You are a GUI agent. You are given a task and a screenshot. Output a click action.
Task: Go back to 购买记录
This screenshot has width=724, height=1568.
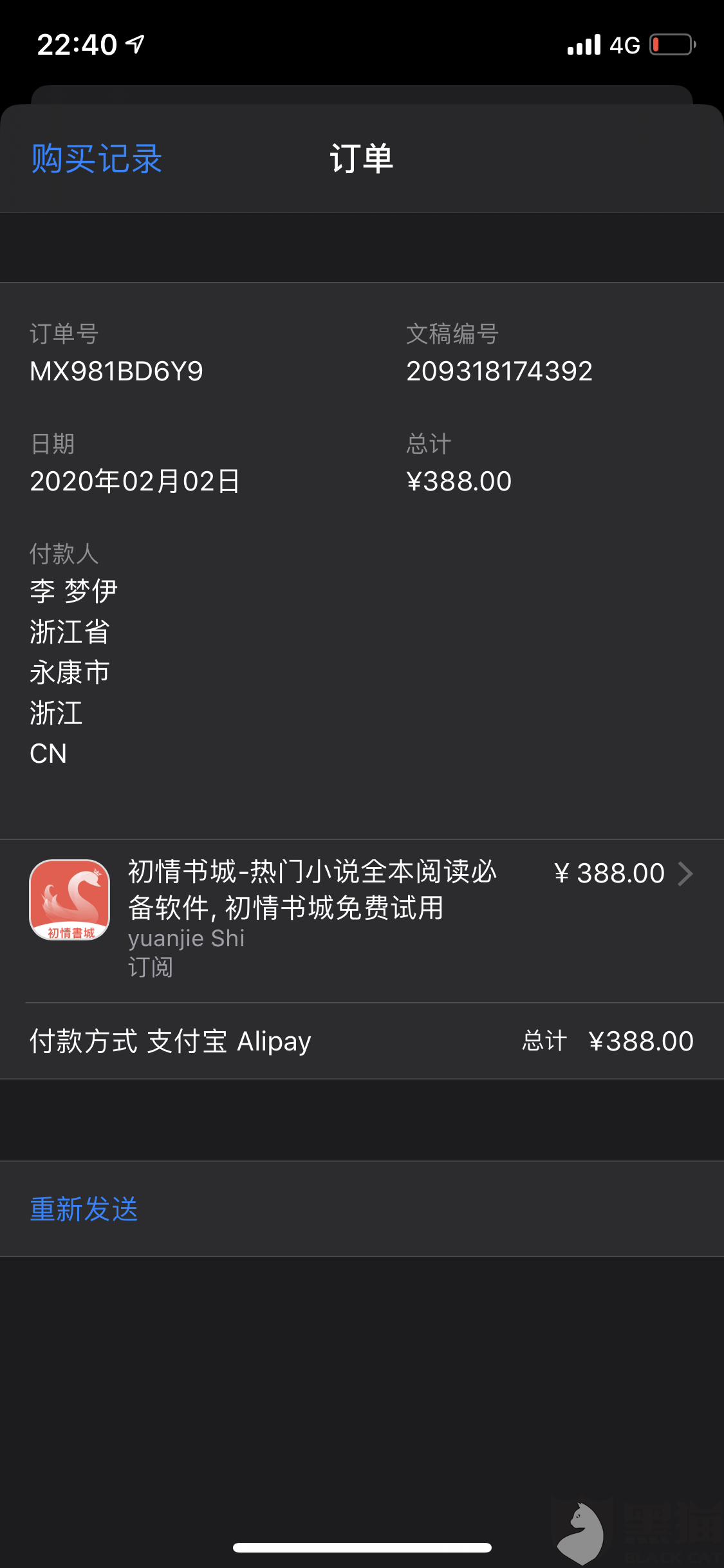[97, 158]
